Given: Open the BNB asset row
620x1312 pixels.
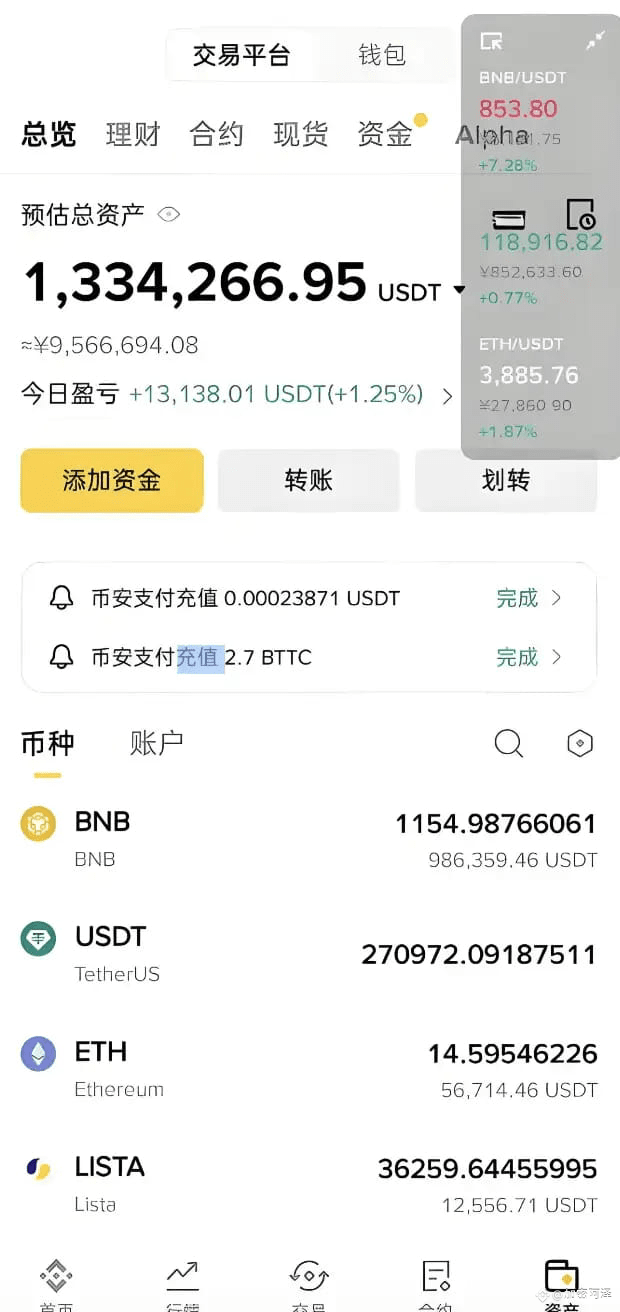Looking at the screenshot, I should tap(309, 839).
